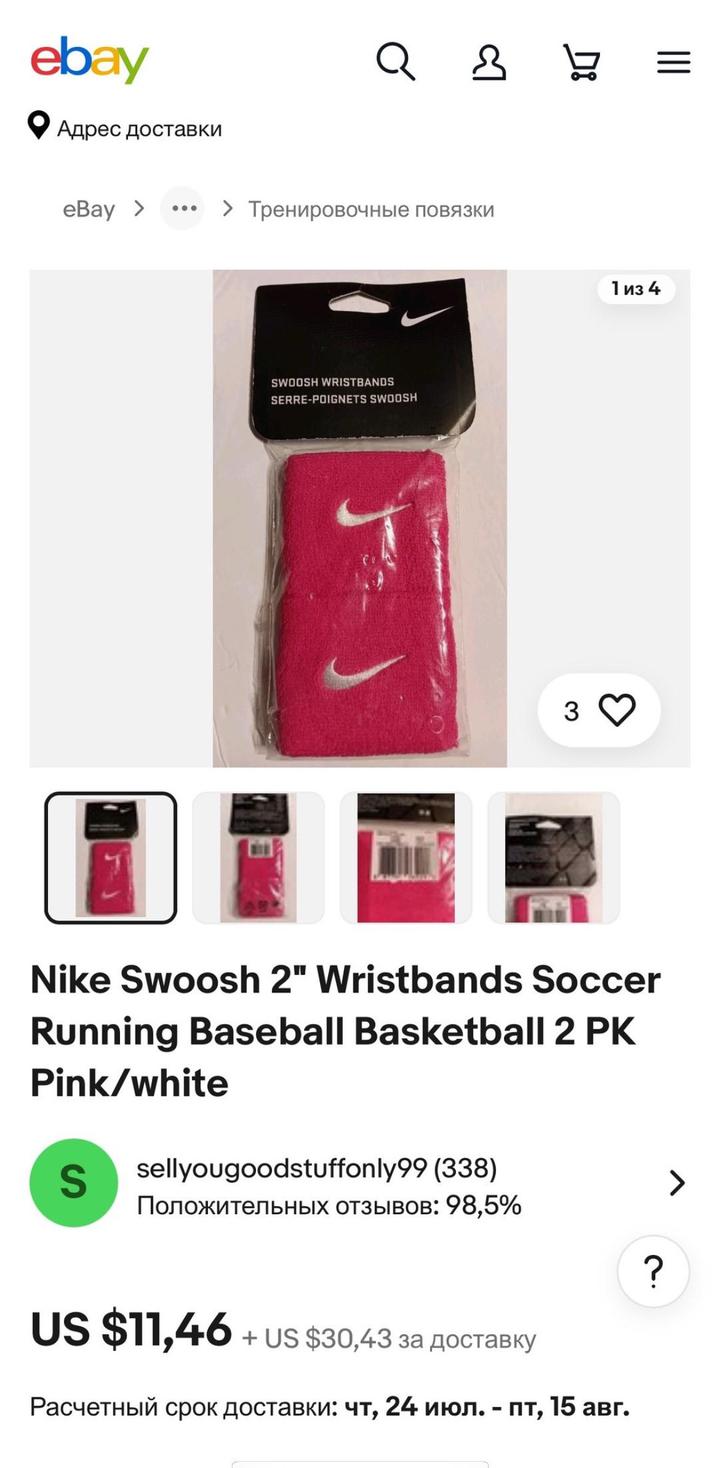Open the help question mark button
Screen dimensions: 720x1468
tap(653, 1272)
